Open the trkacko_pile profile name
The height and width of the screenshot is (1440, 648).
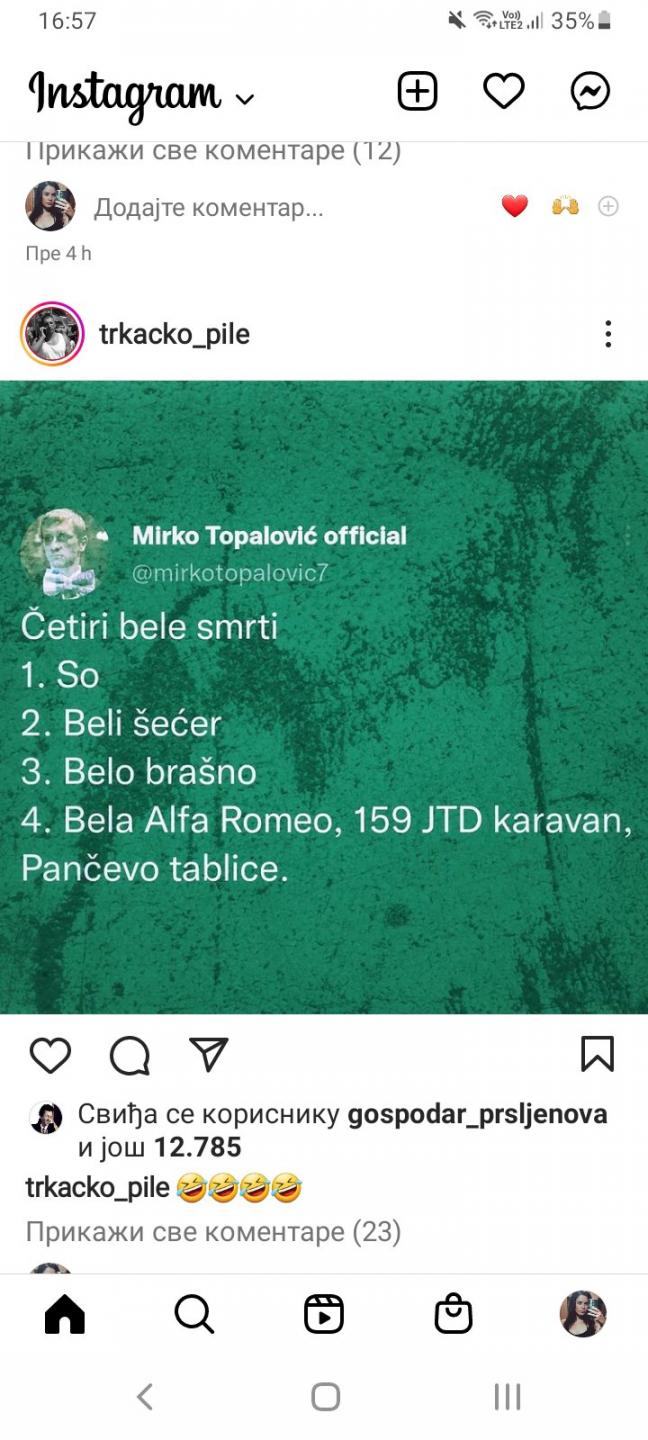tap(175, 334)
